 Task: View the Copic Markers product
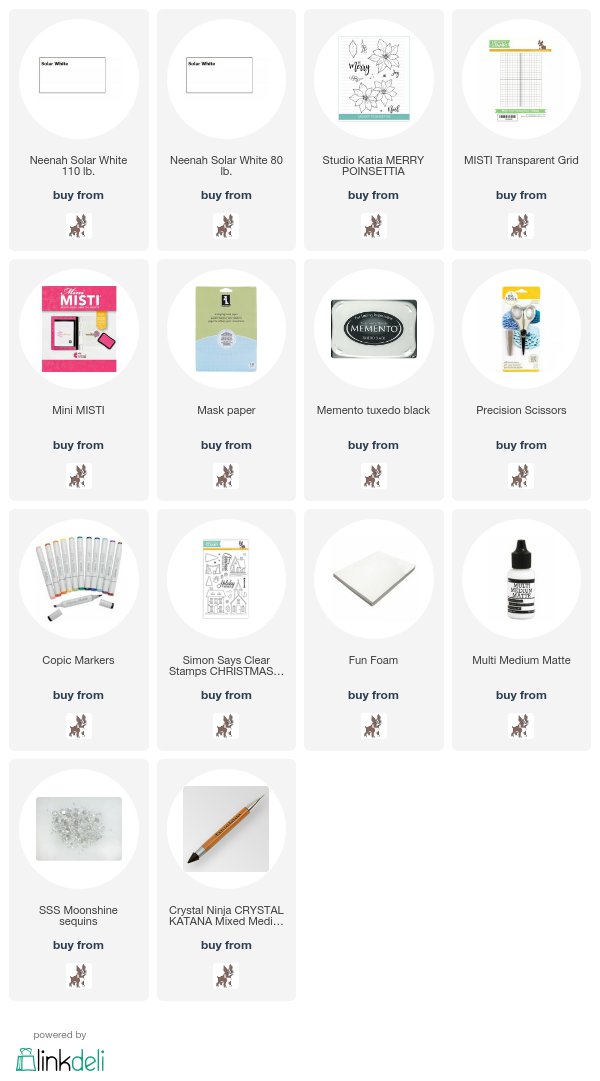point(79,579)
